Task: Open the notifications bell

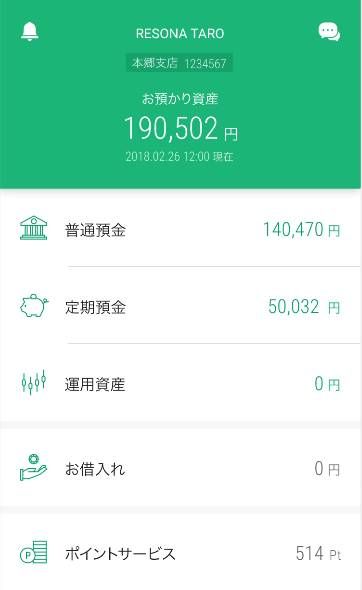Action: coord(30,31)
